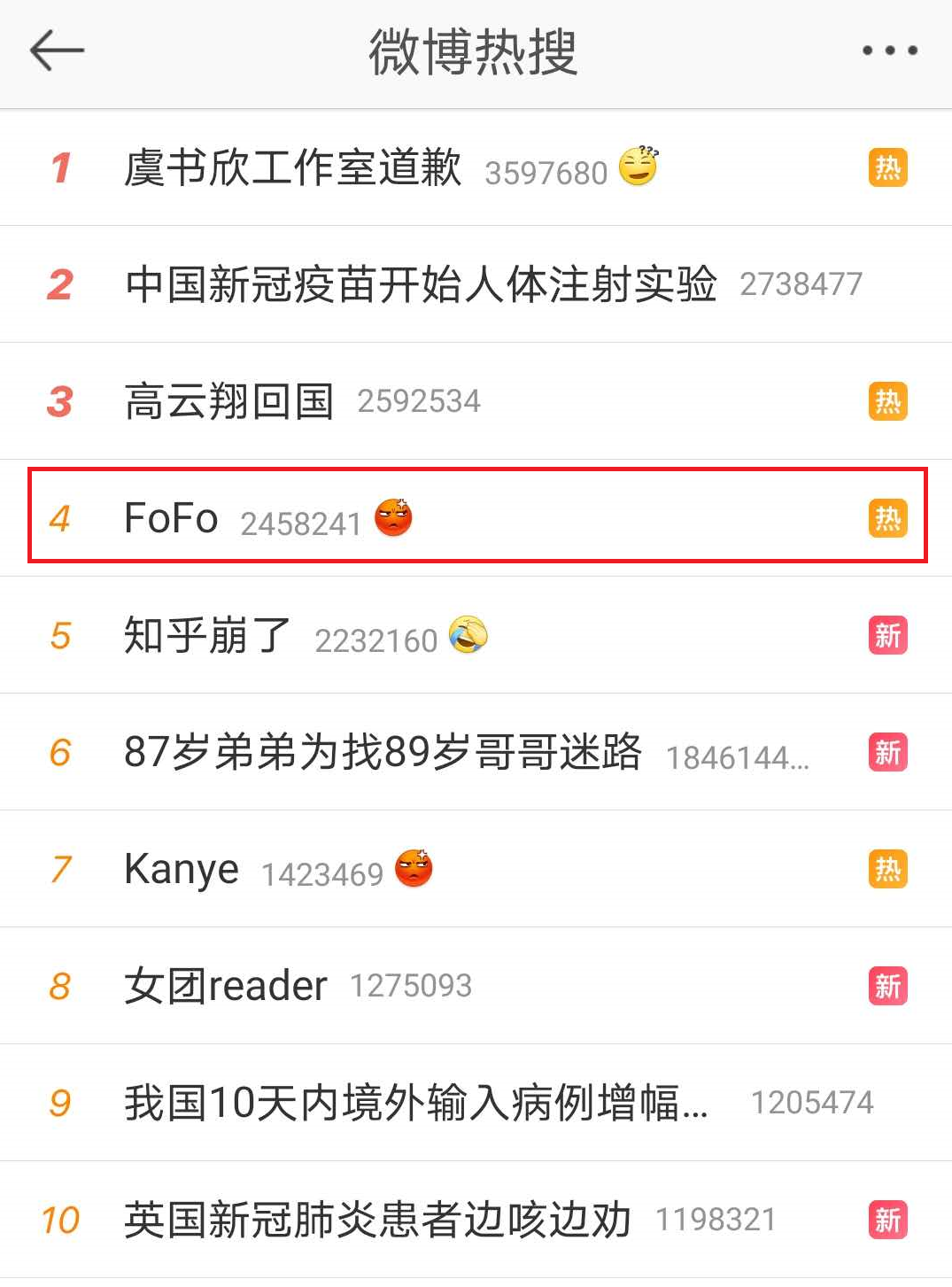The height and width of the screenshot is (1287, 952).
Task: Select the FoFo trending topic
Action: [x=172, y=518]
